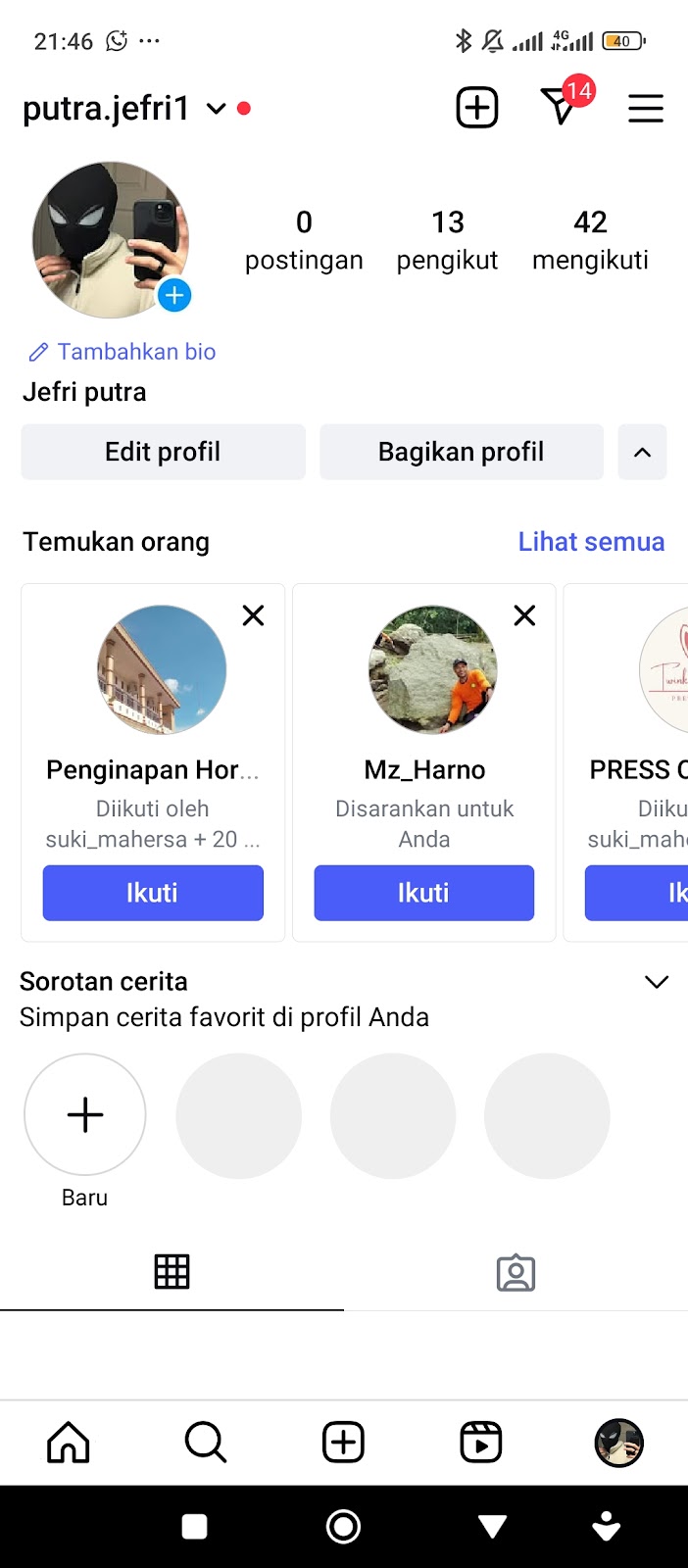Image resolution: width=688 pixels, height=1568 pixels.
Task: View 13 pengikut followers list
Action: pos(447,239)
